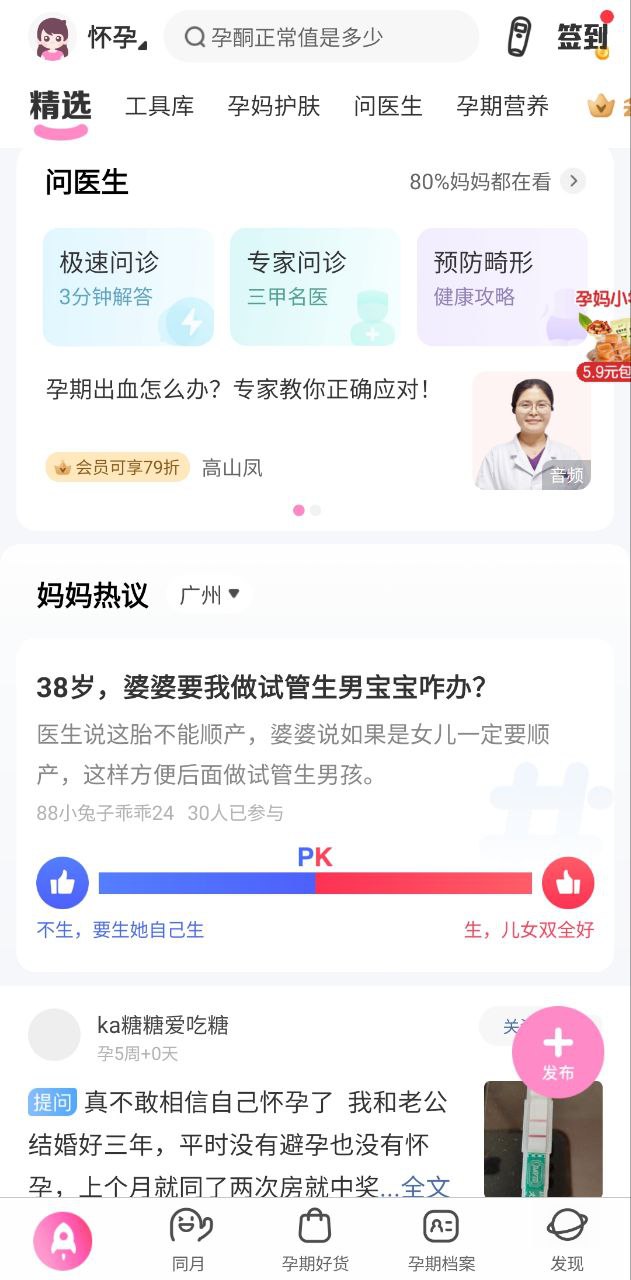Image resolution: width=631 pixels, height=1280 pixels.
Task: Go to the 孕期好货 bottom tab
Action: pyautogui.click(x=315, y=1240)
